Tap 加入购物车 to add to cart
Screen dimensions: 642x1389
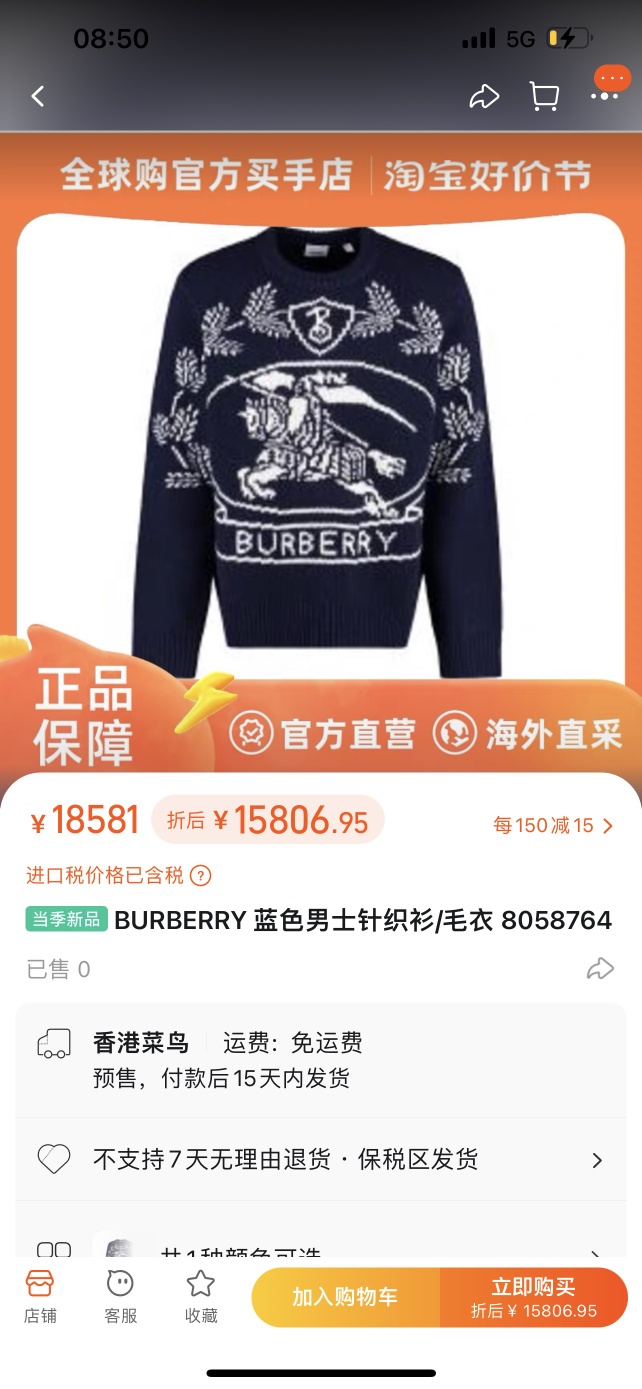coord(345,1297)
